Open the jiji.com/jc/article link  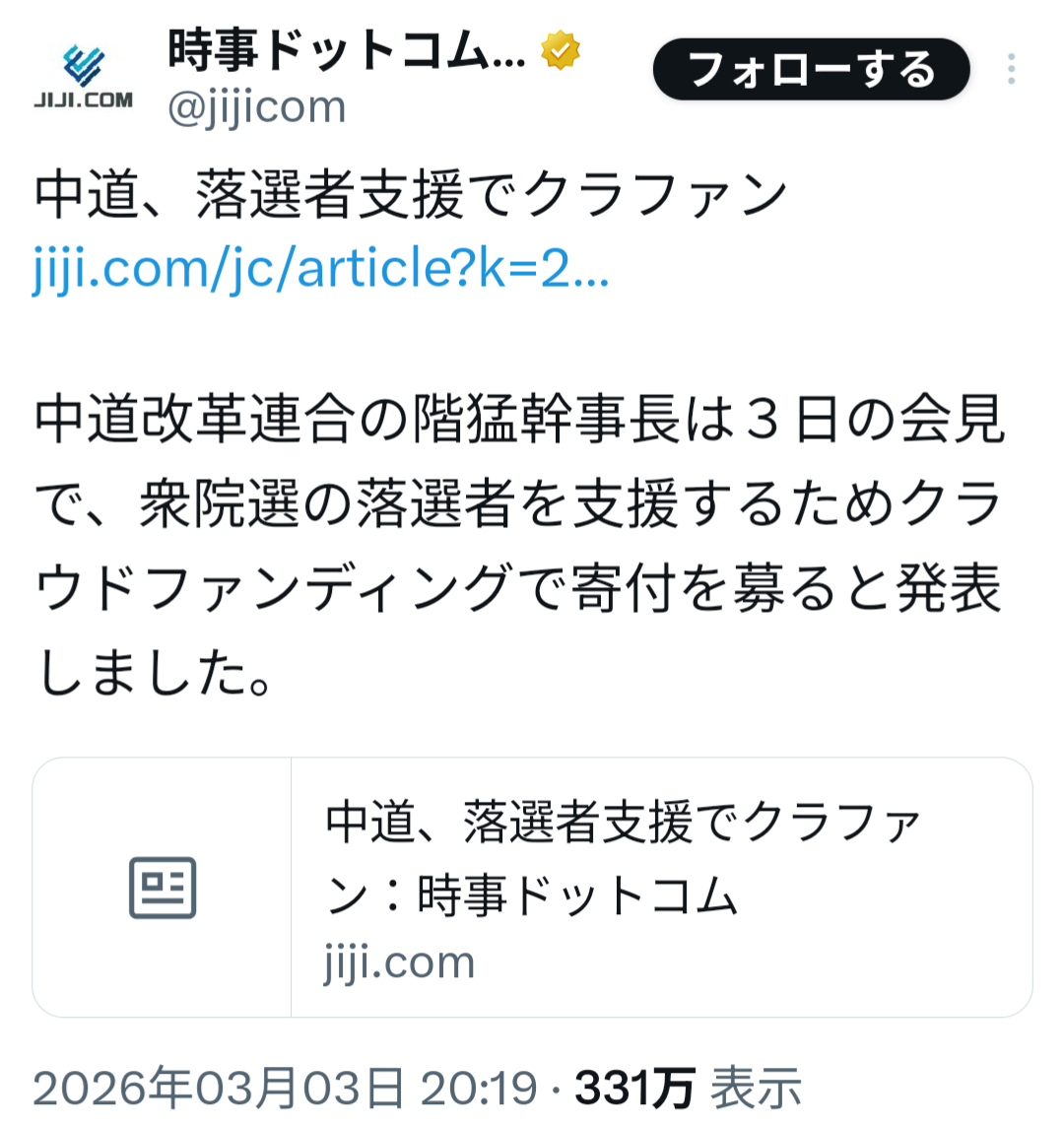point(321,268)
